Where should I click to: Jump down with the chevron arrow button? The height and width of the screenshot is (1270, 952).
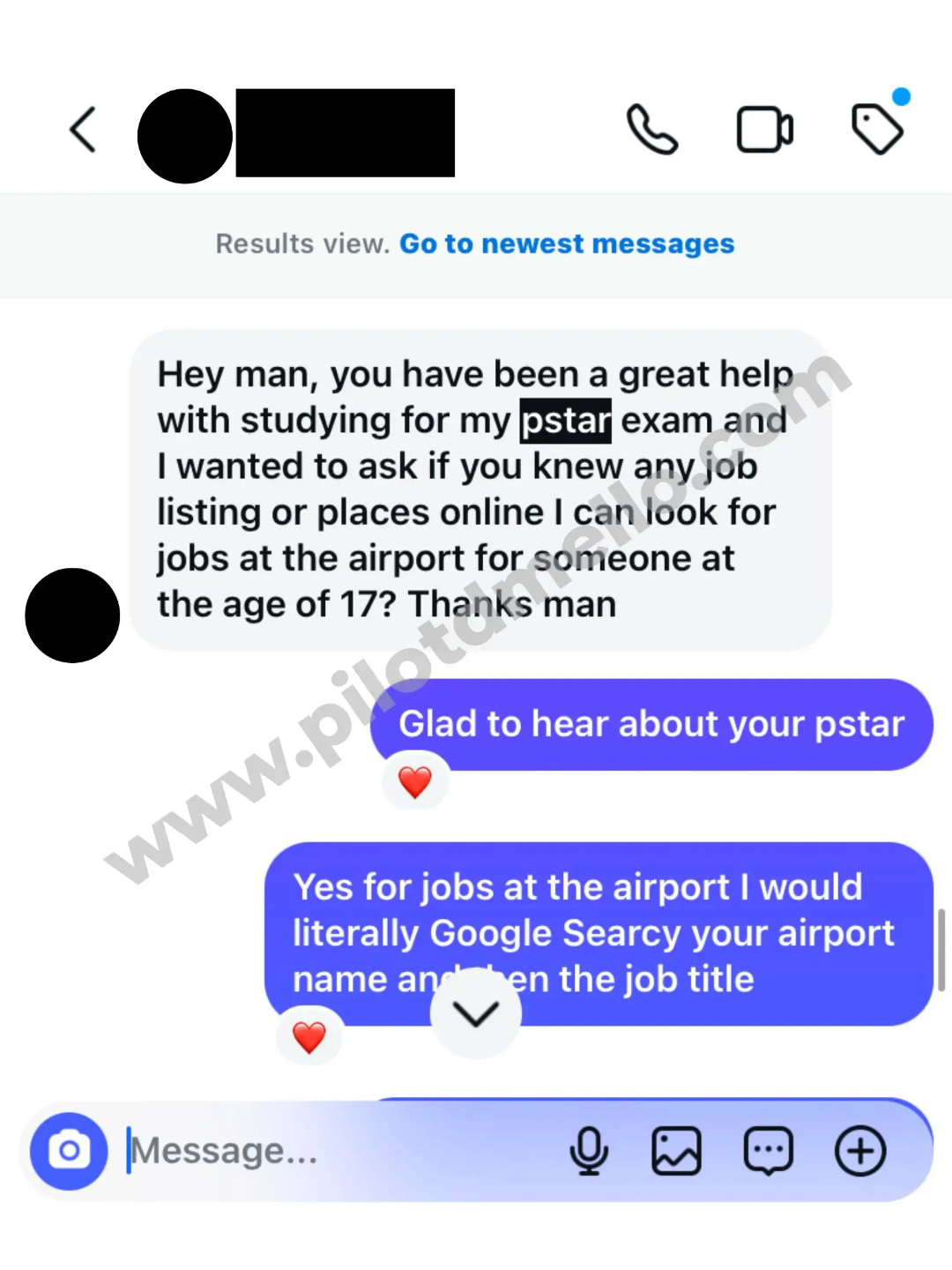click(x=476, y=1013)
